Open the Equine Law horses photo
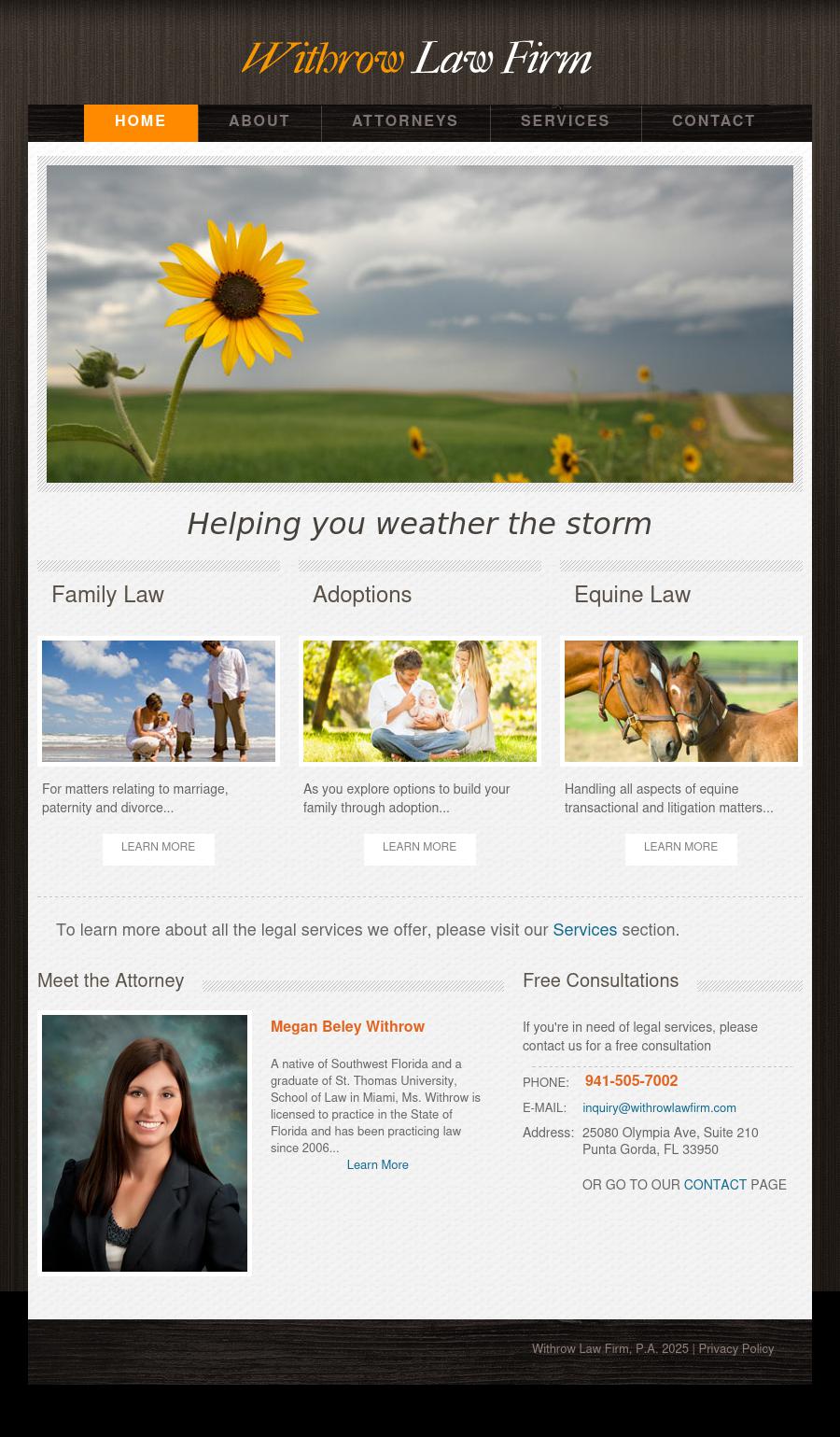This screenshot has height=1437, width=840. click(681, 701)
